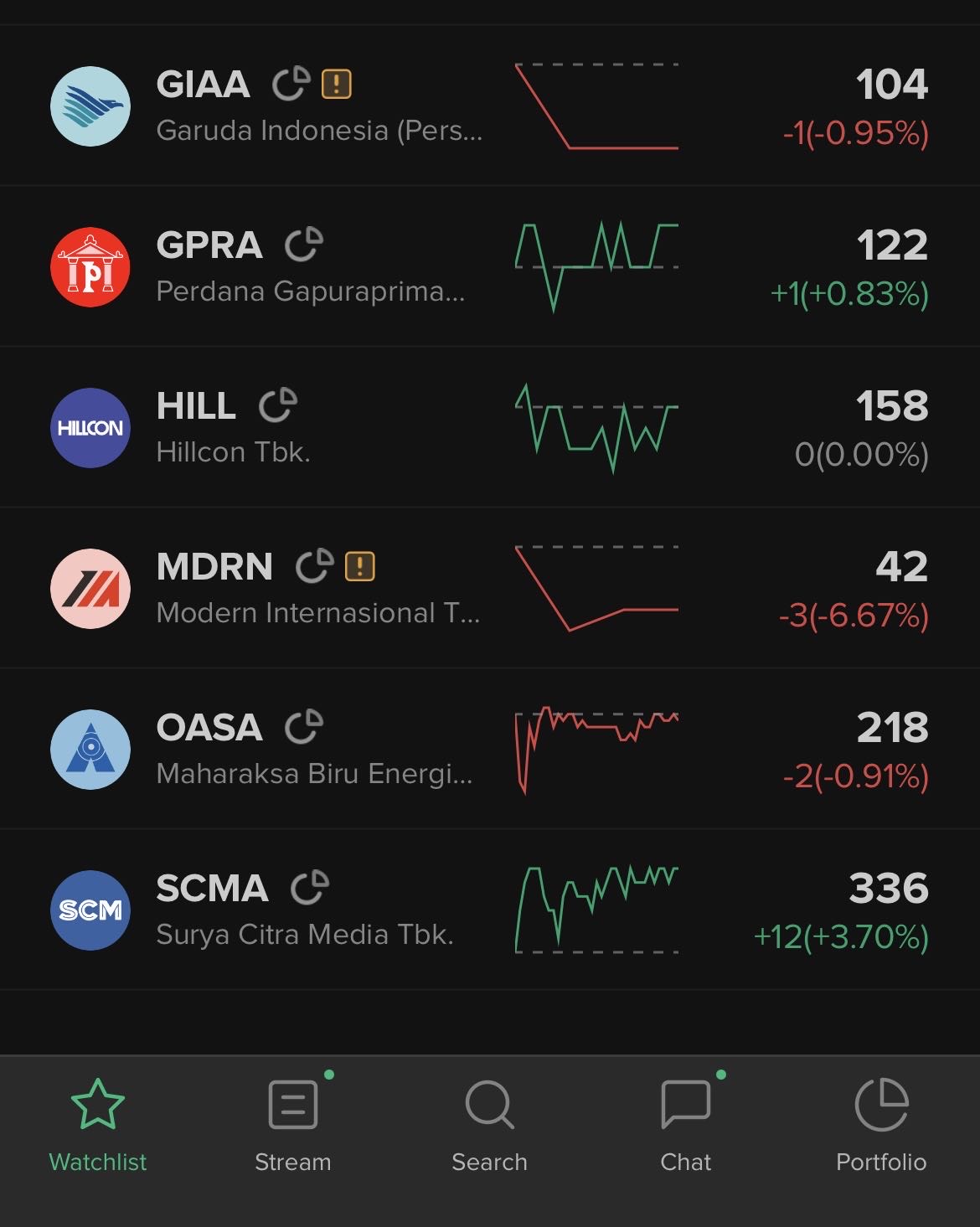Tap the warning notice icon beside MDRN
Image resolution: width=980 pixels, height=1227 pixels.
(x=360, y=566)
